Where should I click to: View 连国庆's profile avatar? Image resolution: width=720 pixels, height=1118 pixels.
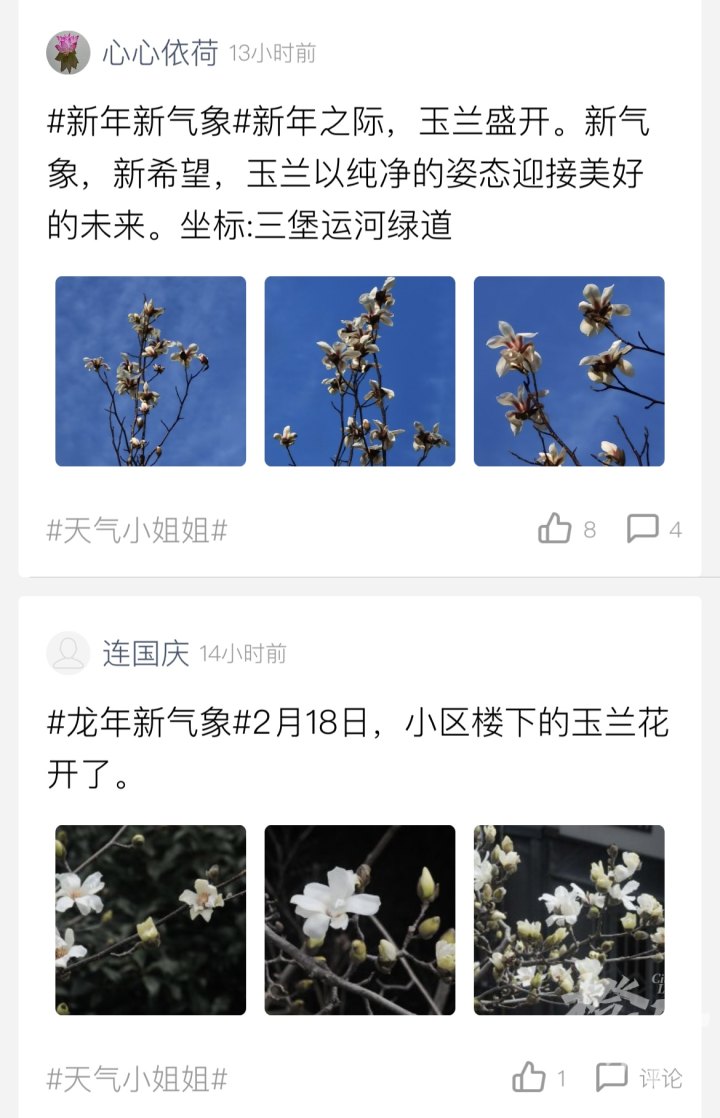[68, 653]
